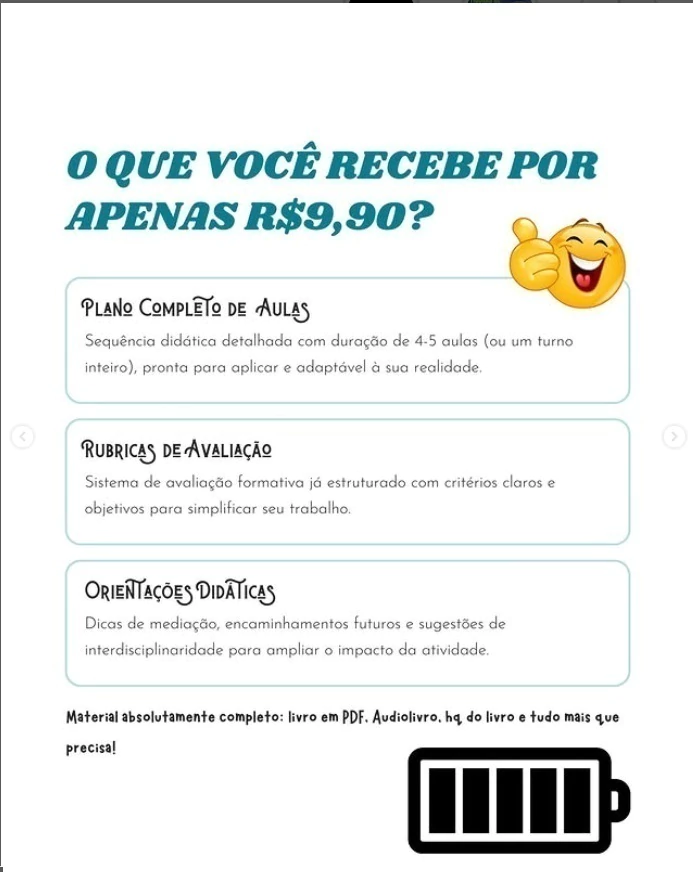Viewport: 693px width, 872px height.
Task: Go back to the previous carousel image
Action: (x=23, y=437)
